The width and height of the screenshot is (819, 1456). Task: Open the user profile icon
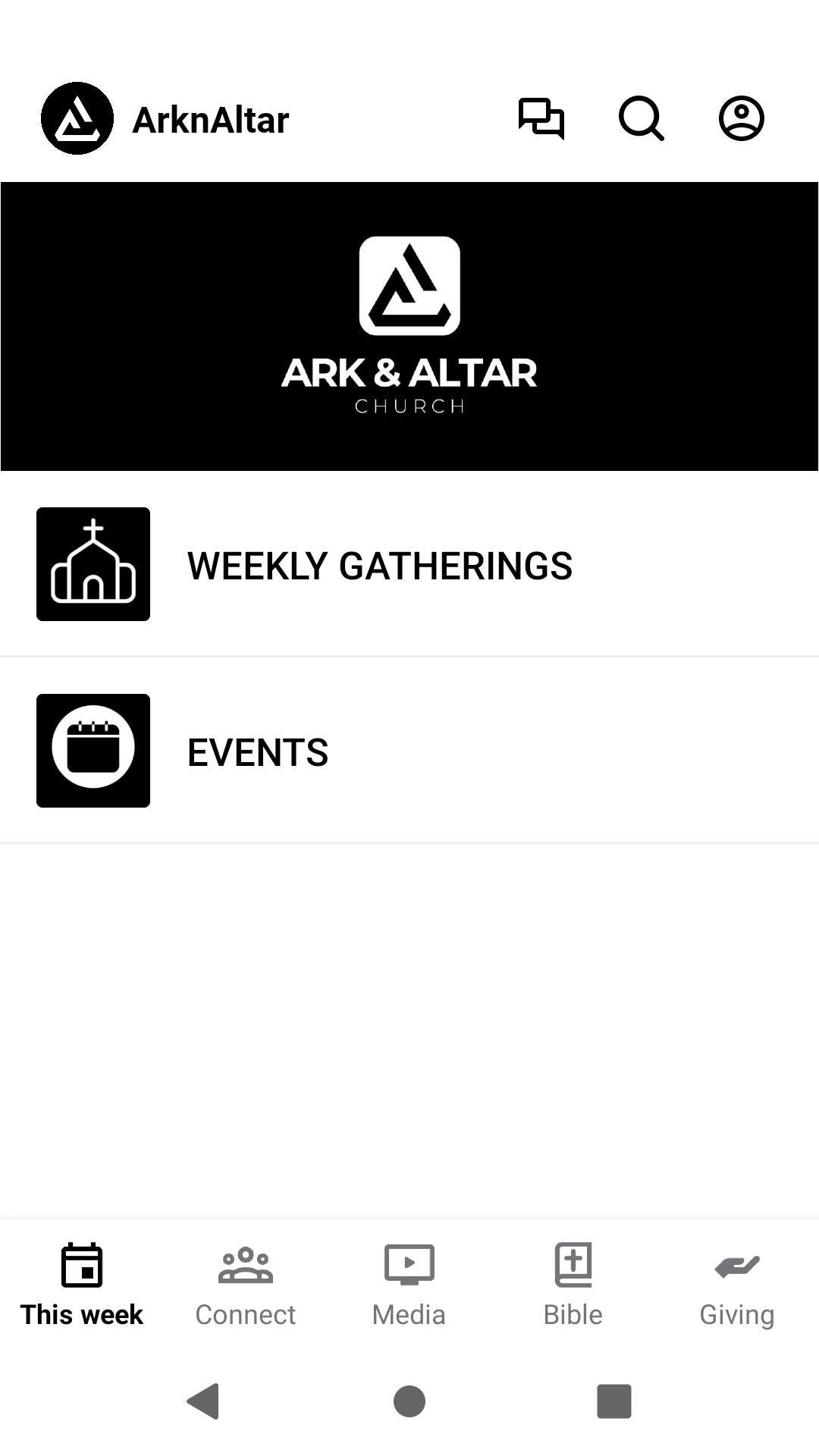pyautogui.click(x=741, y=118)
